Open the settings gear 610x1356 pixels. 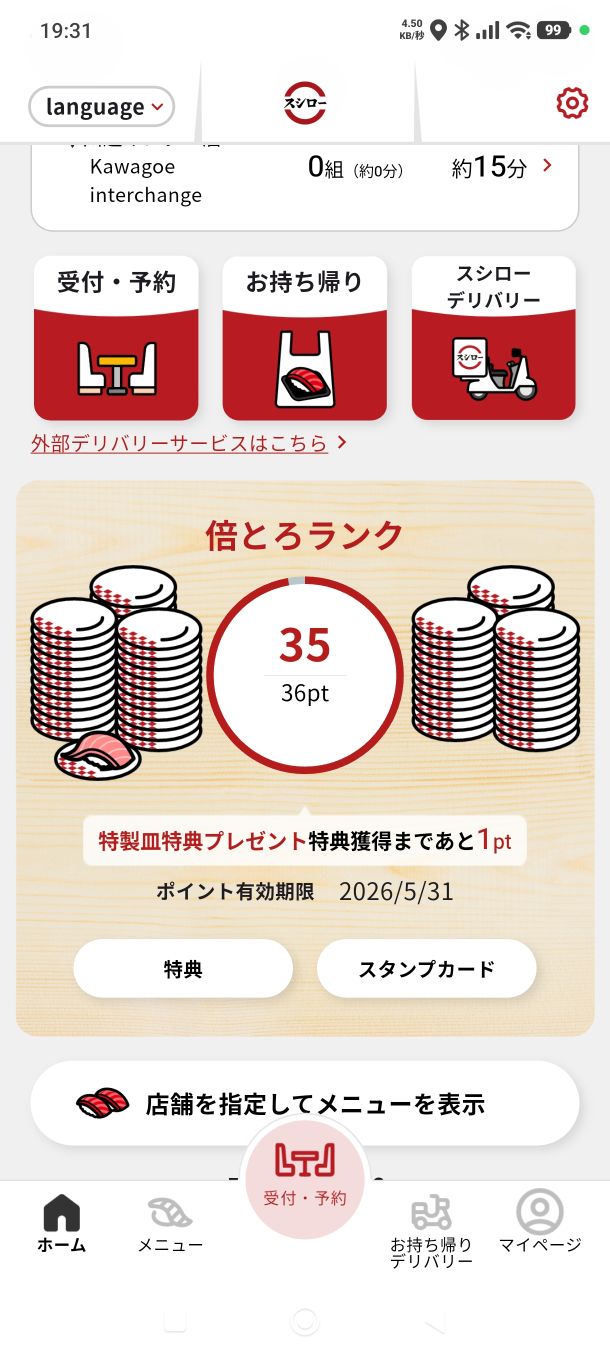(571, 103)
